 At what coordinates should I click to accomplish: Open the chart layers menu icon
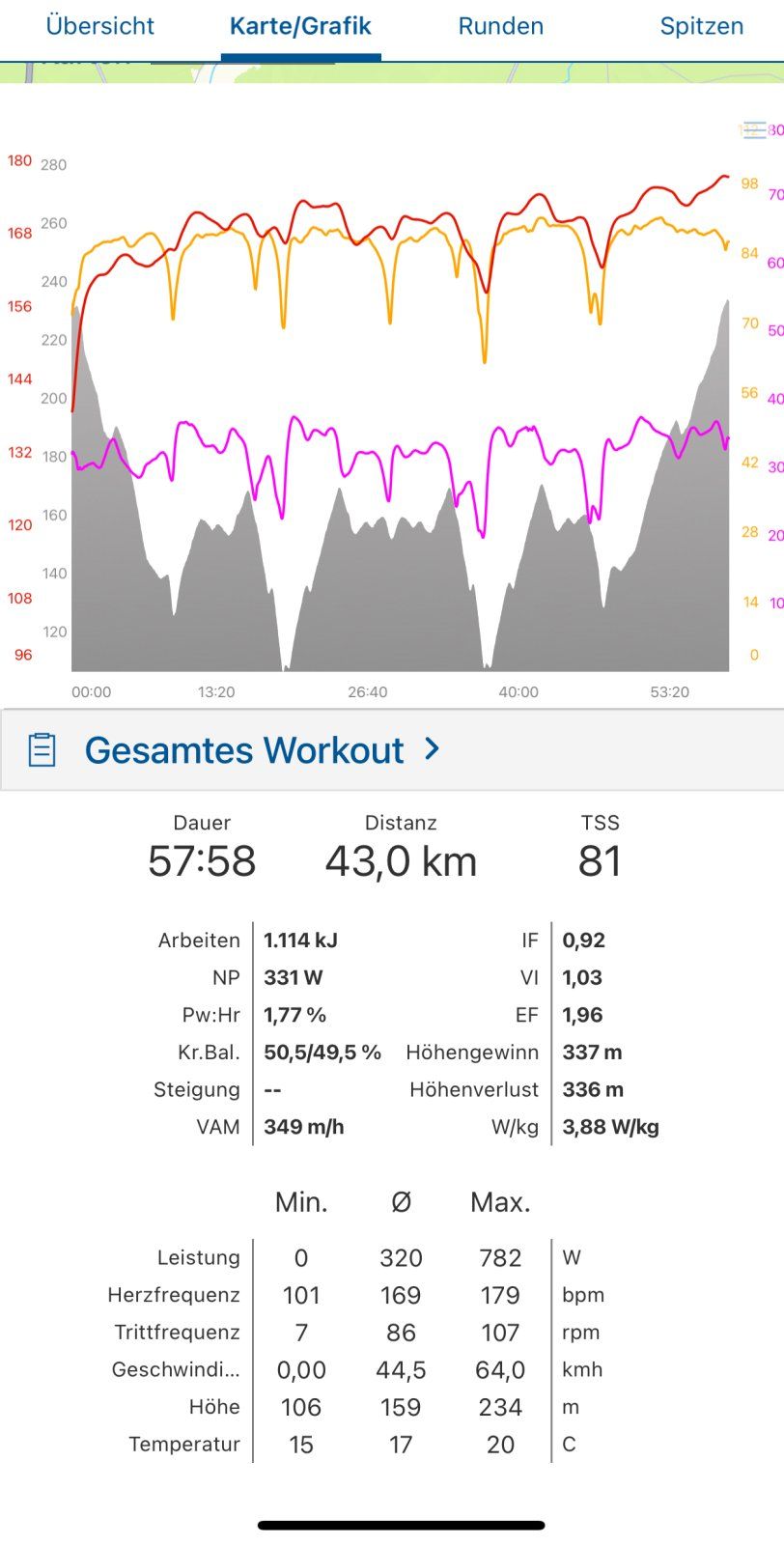(754, 130)
